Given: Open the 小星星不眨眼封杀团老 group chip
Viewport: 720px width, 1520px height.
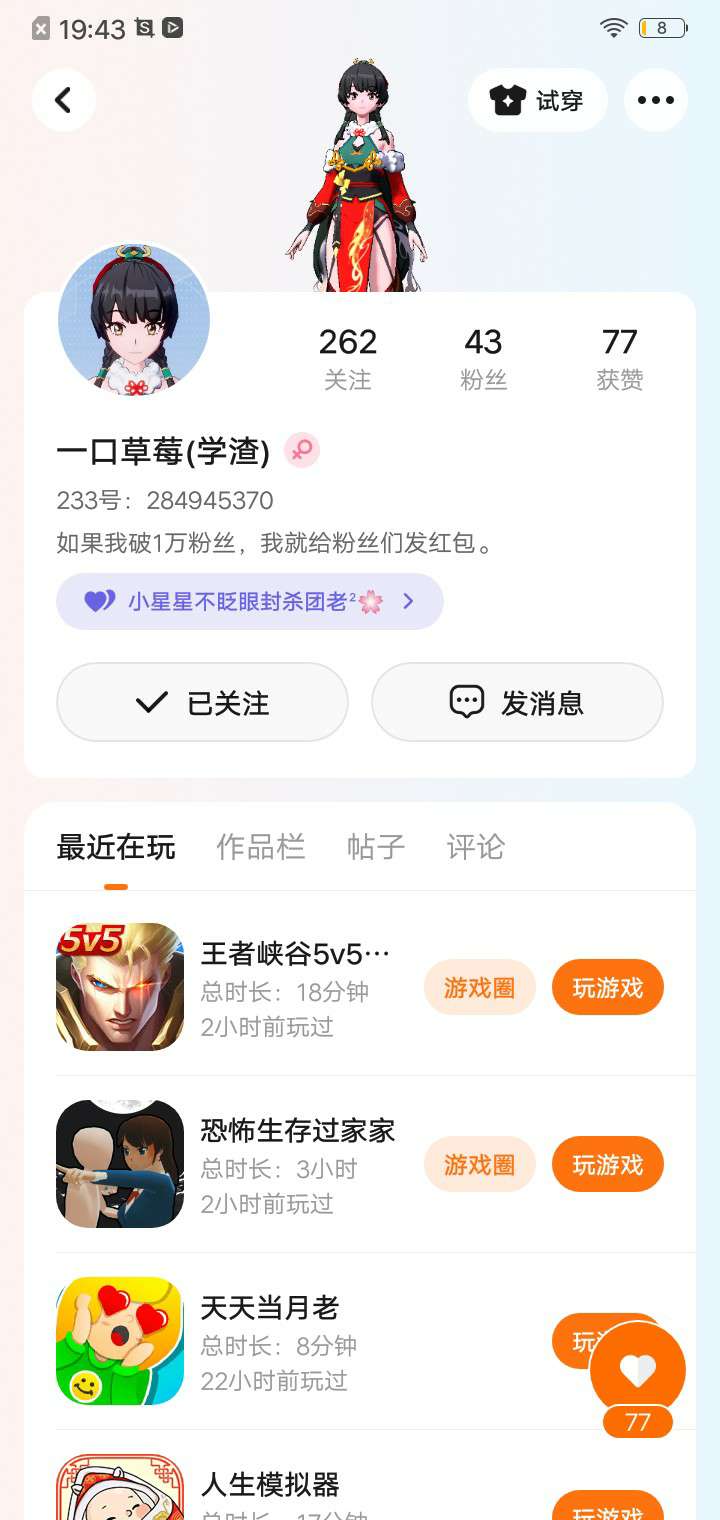Looking at the screenshot, I should tap(250, 601).
